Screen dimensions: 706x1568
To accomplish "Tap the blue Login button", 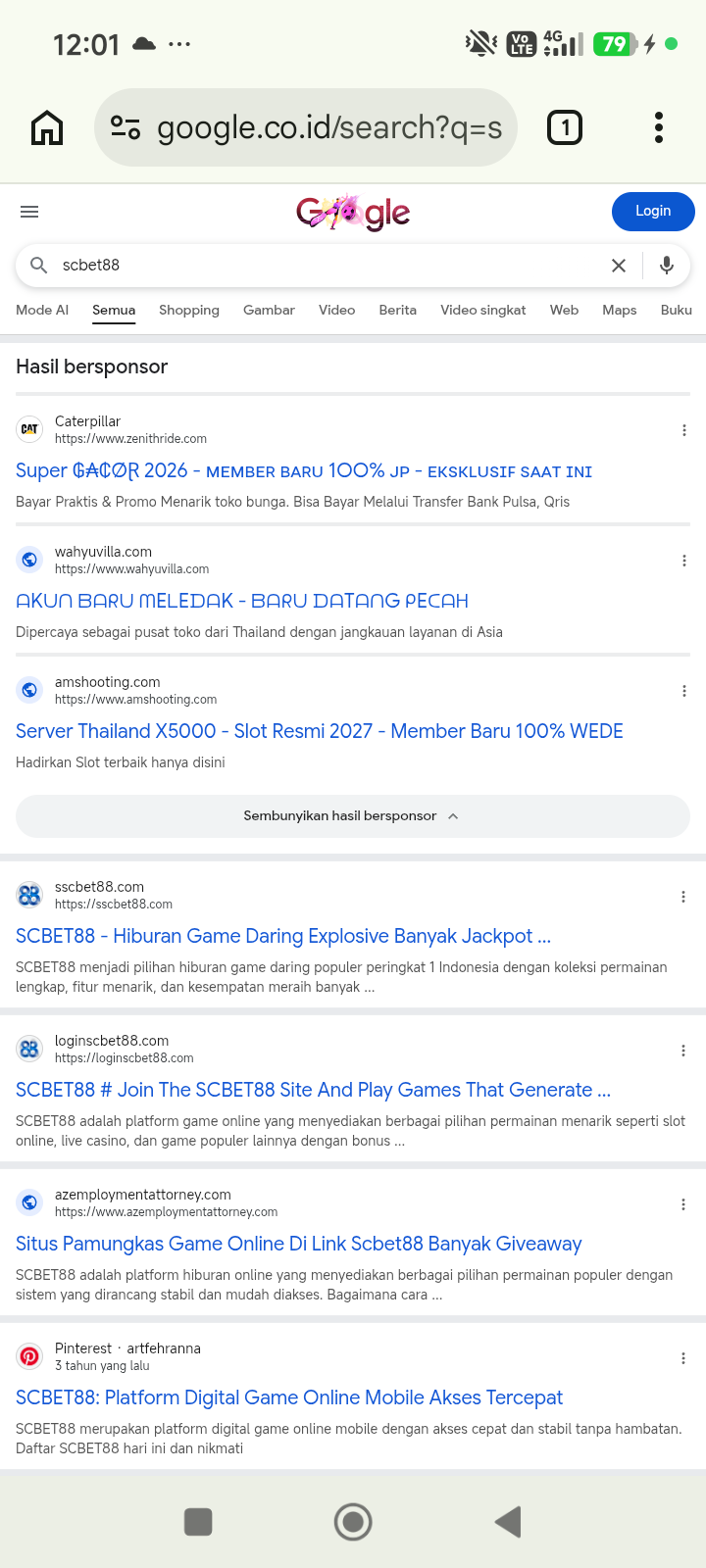I will tap(653, 212).
